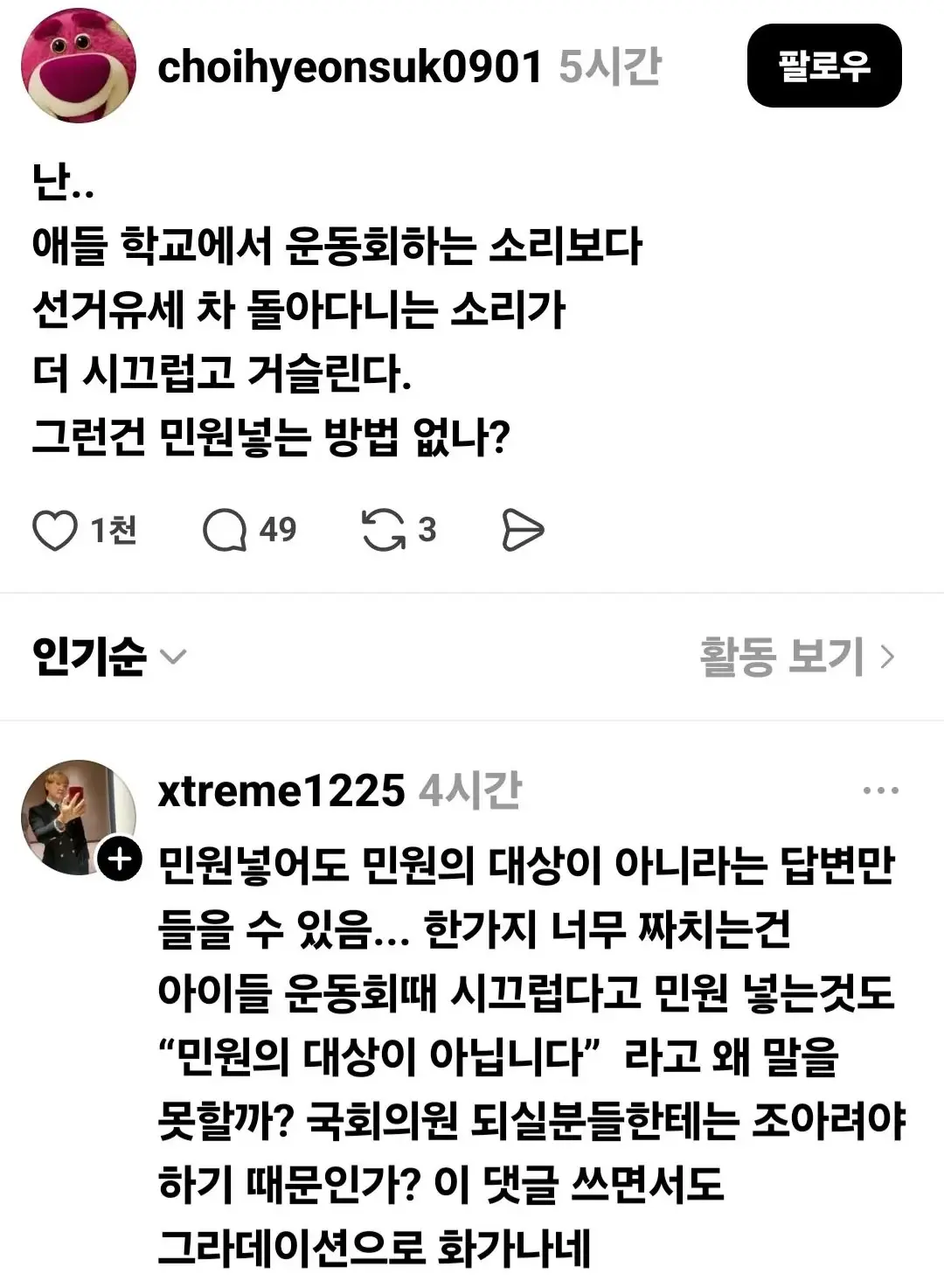Open comments on choihyeonsuk0901's post

pyautogui.click(x=225, y=530)
